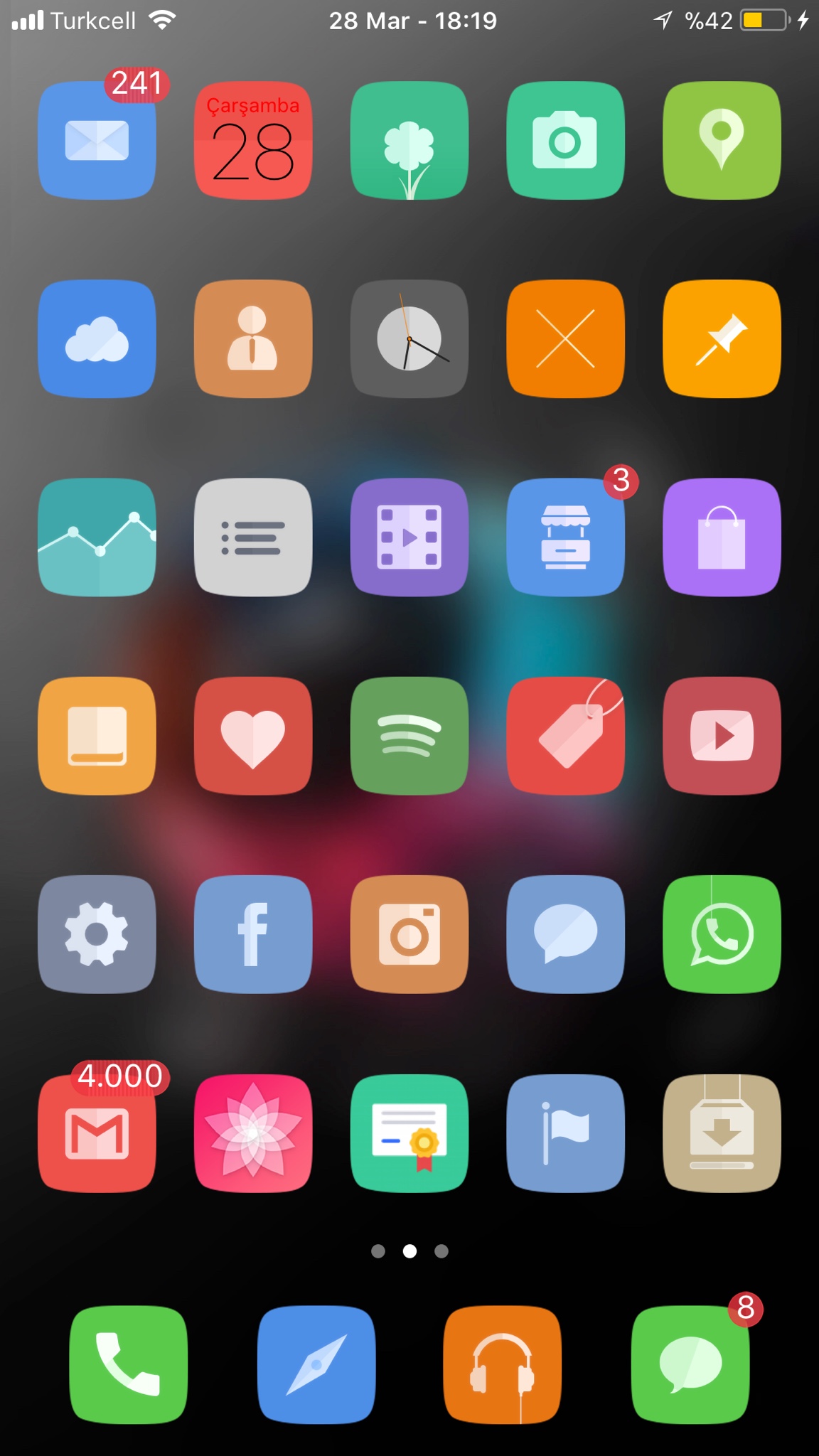This screenshot has width=819, height=1456.
Task: Launch WhatsApp
Action: pos(722,934)
